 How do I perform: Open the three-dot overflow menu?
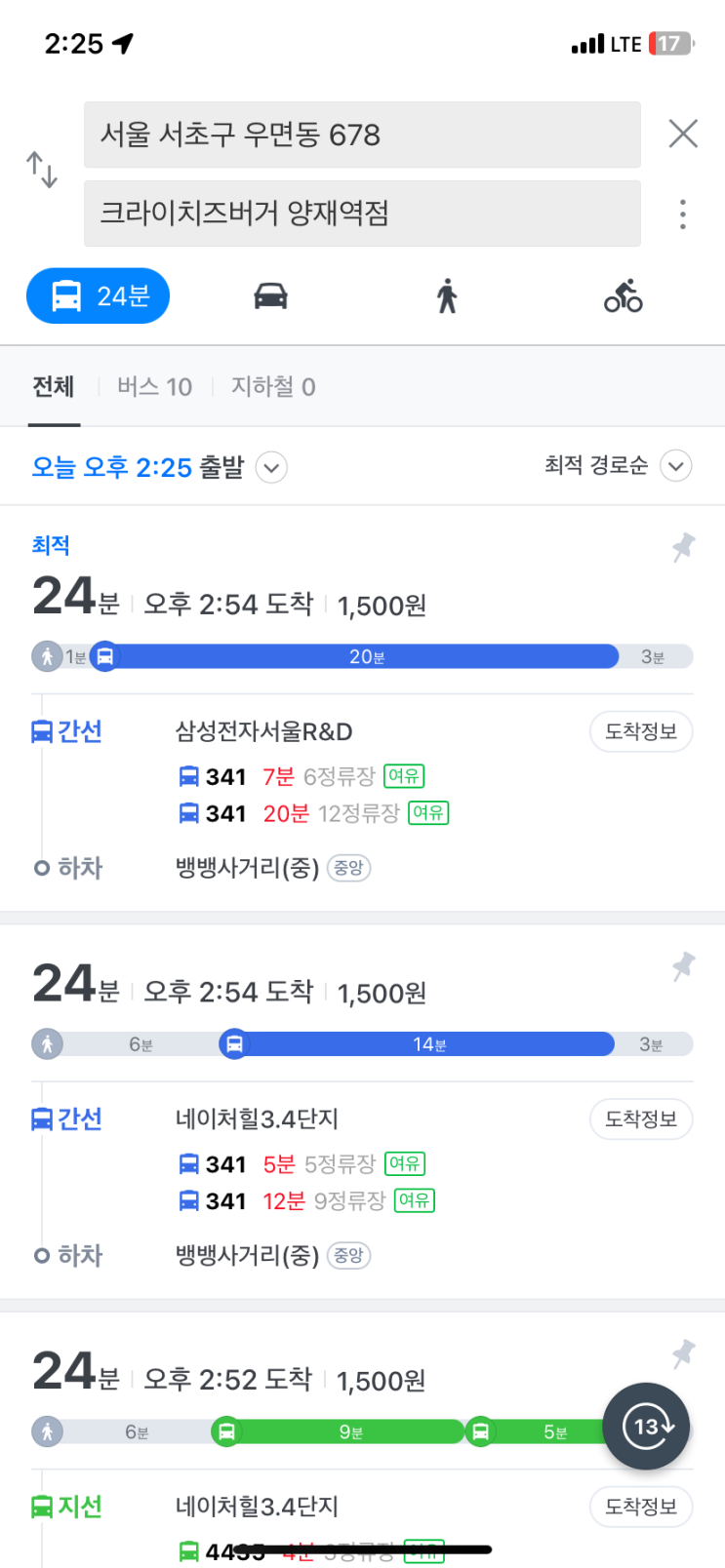coord(683,214)
